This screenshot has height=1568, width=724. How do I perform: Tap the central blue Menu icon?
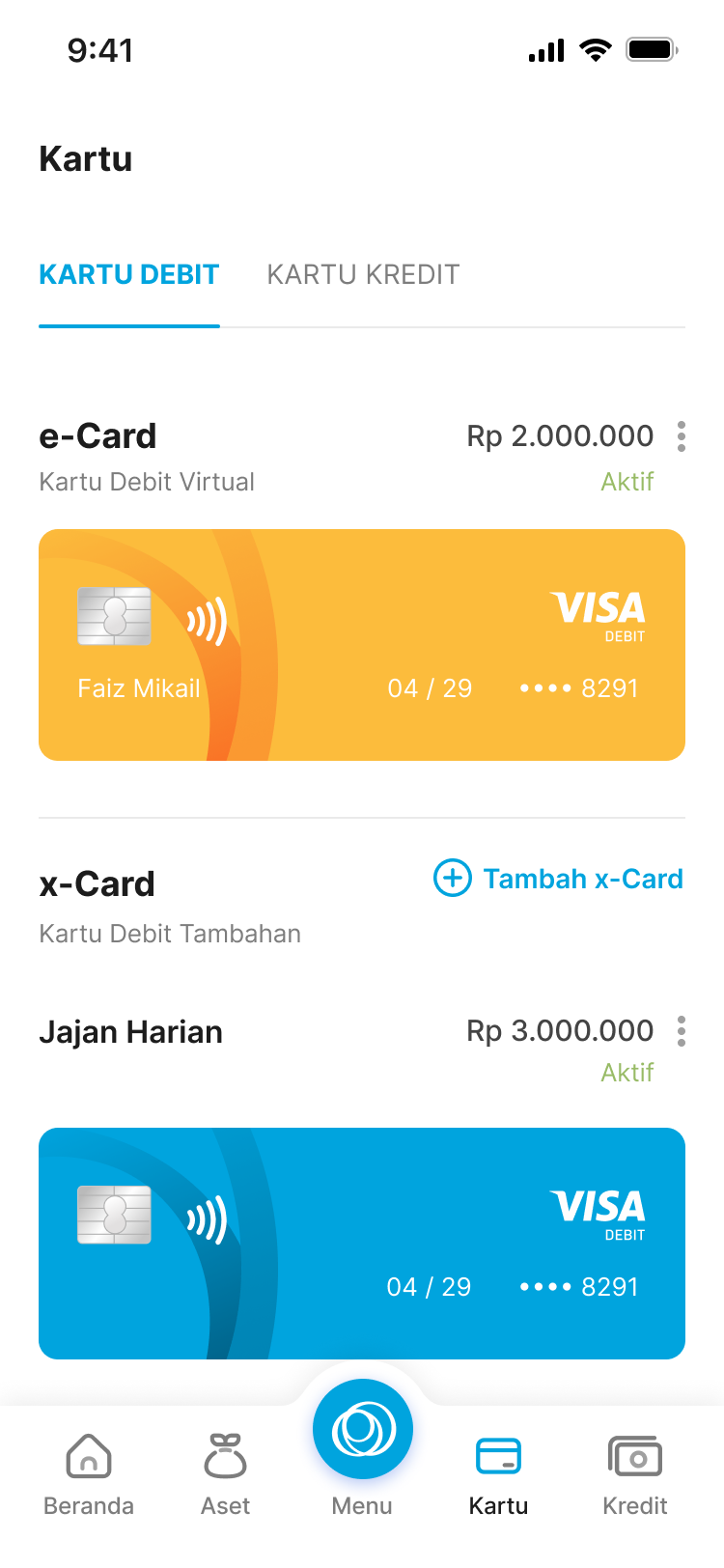pos(362,1429)
